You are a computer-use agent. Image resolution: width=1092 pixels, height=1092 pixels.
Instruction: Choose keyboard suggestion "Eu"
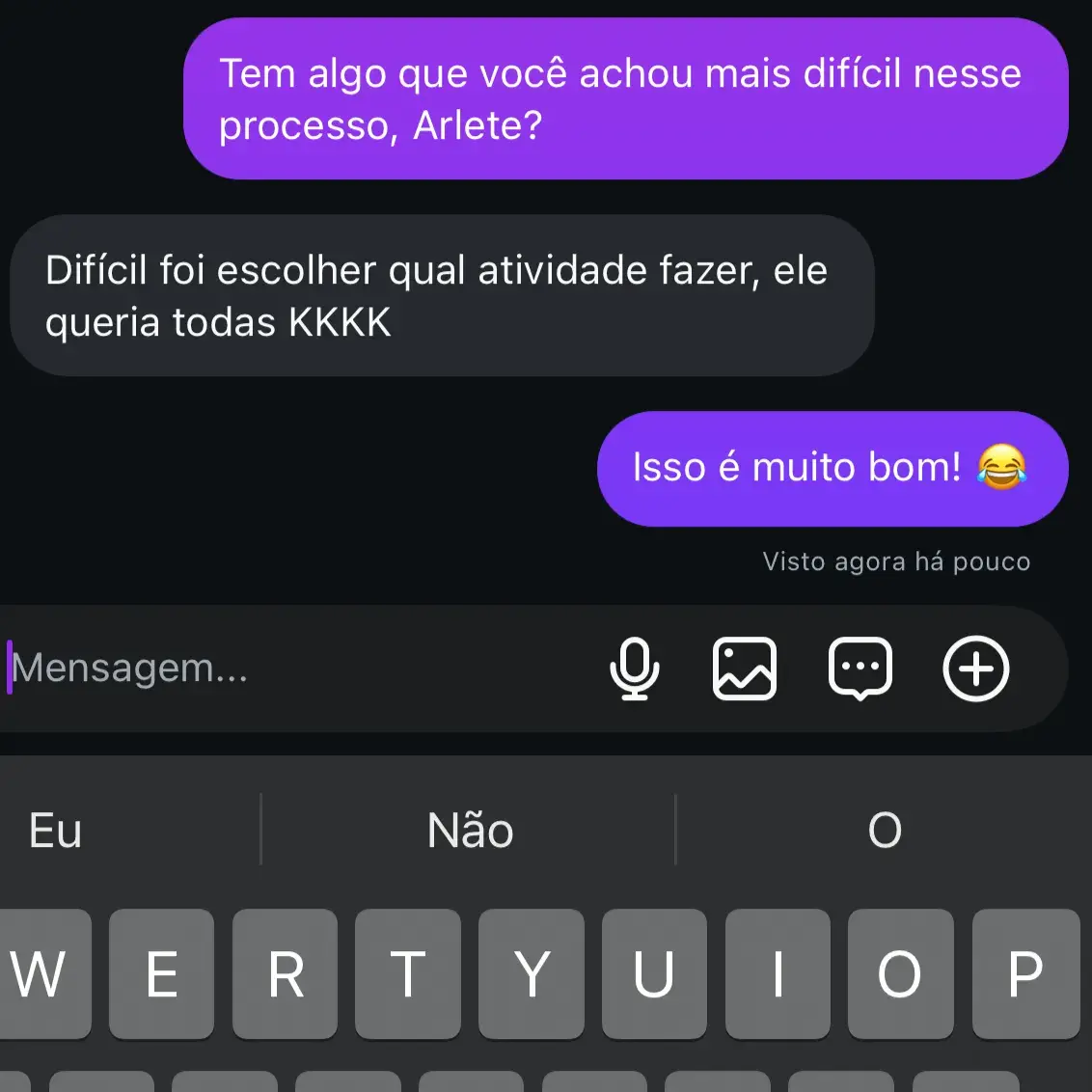[x=56, y=831]
